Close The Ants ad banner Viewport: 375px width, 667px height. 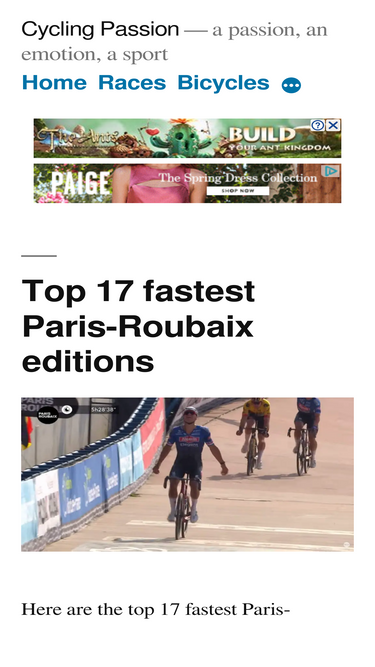pyautogui.click(x=333, y=125)
